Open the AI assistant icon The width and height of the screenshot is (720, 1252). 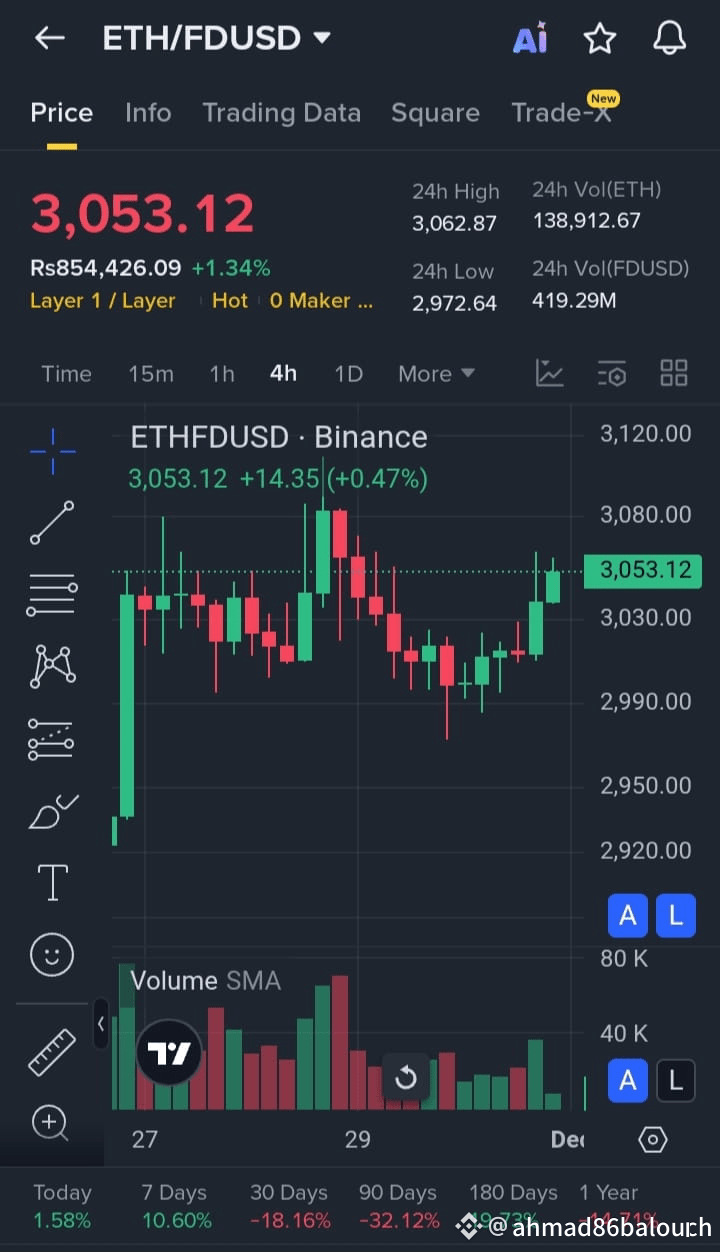pyautogui.click(x=530, y=39)
